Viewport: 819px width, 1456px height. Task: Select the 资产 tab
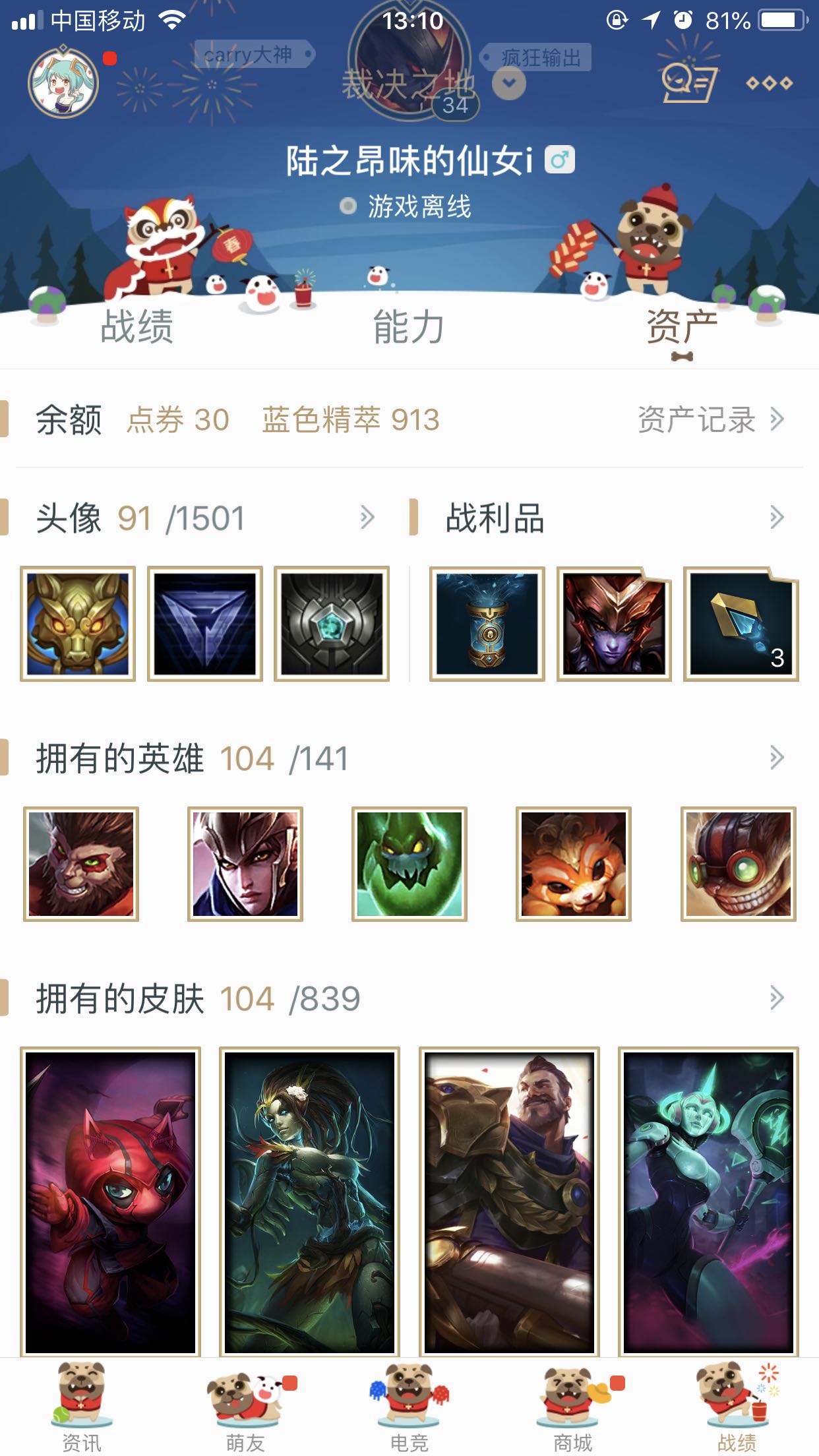coord(682,327)
